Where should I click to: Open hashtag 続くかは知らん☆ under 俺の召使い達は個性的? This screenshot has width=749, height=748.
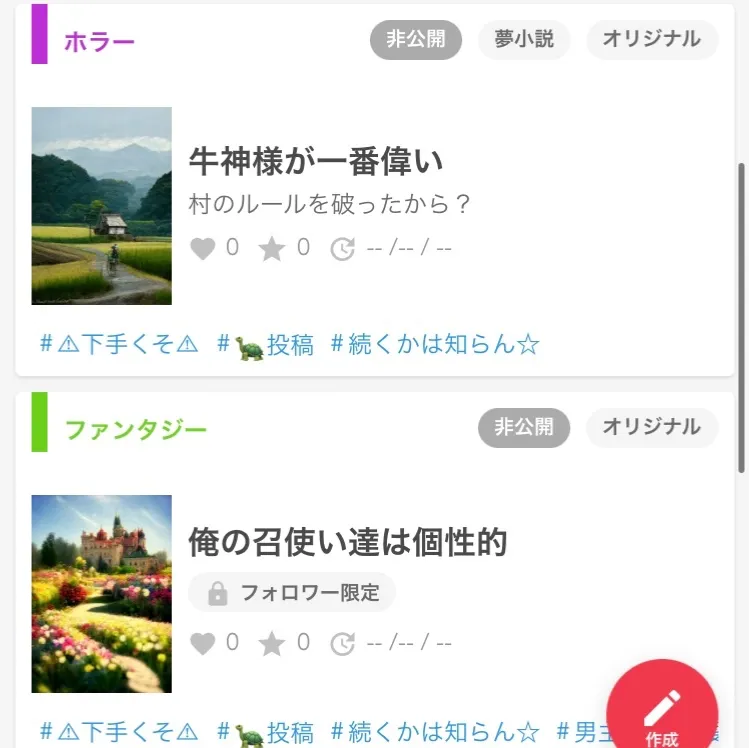point(436,732)
